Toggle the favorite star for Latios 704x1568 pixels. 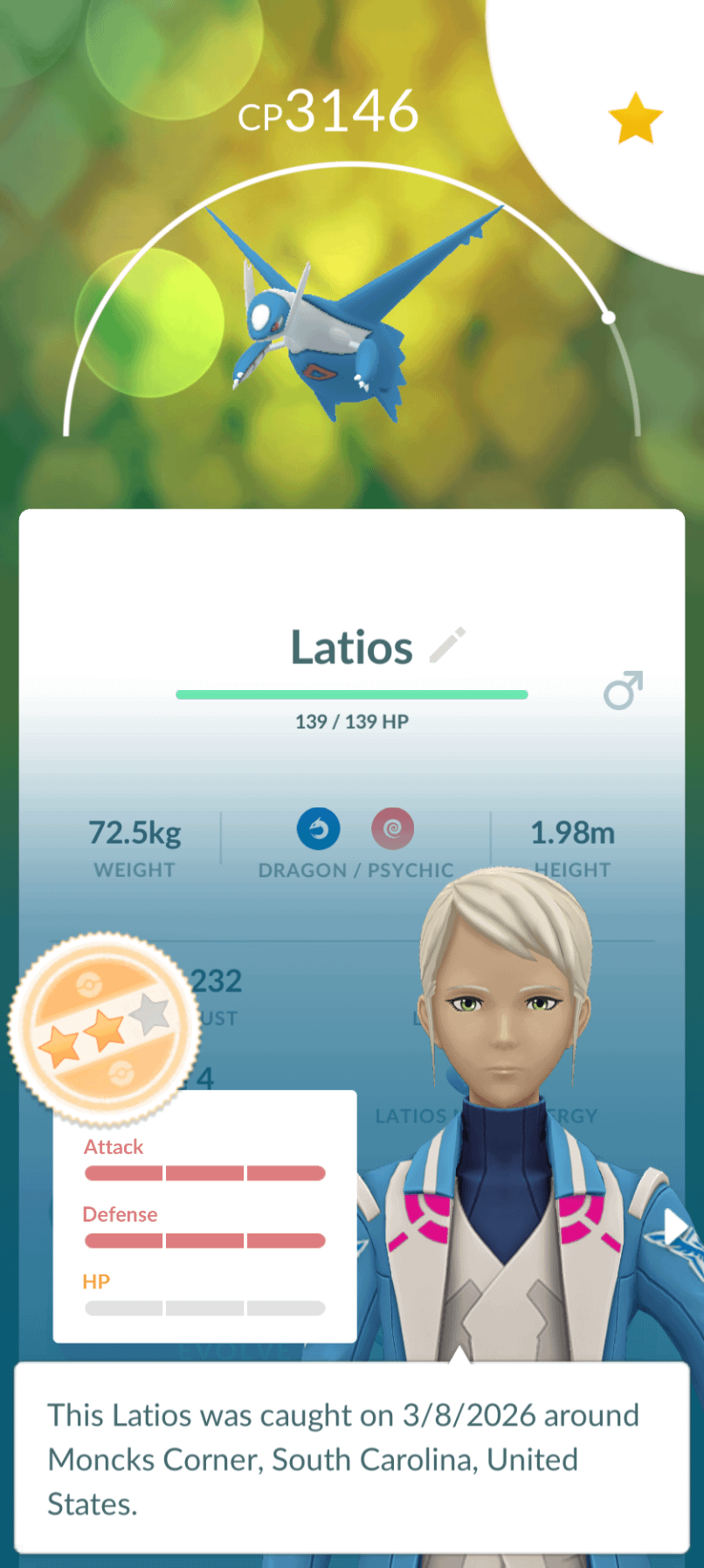[x=635, y=118]
